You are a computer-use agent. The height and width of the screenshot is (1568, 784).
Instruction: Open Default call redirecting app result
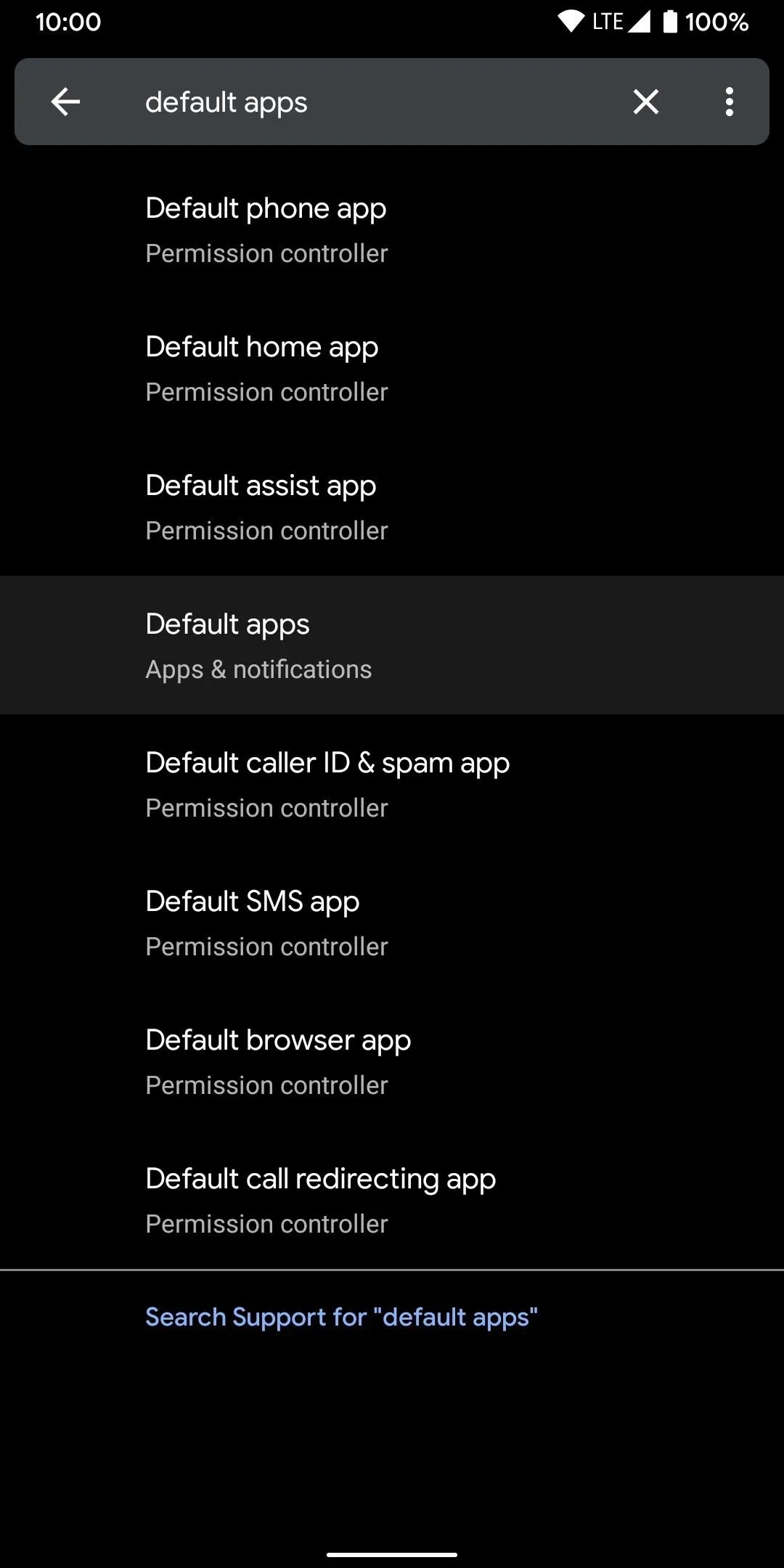coord(392,1200)
